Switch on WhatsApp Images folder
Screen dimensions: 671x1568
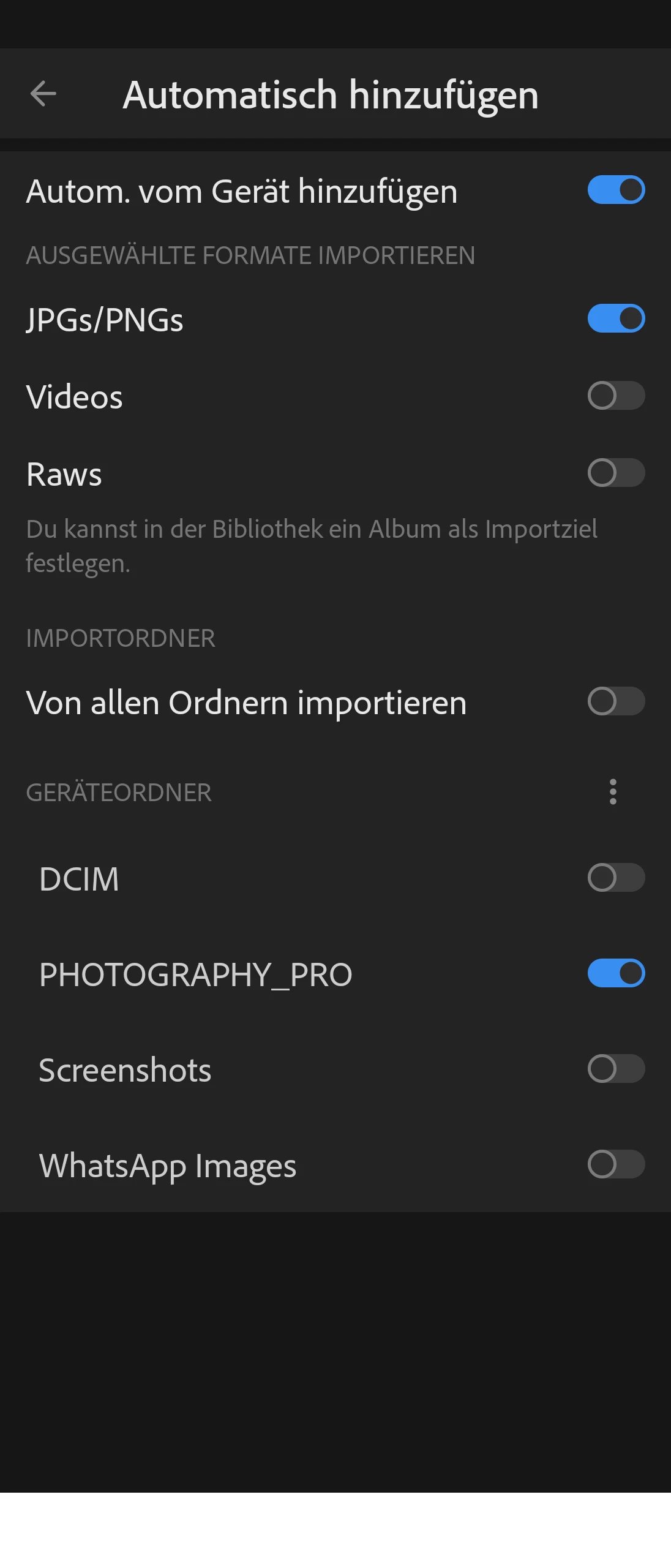pos(616,1164)
